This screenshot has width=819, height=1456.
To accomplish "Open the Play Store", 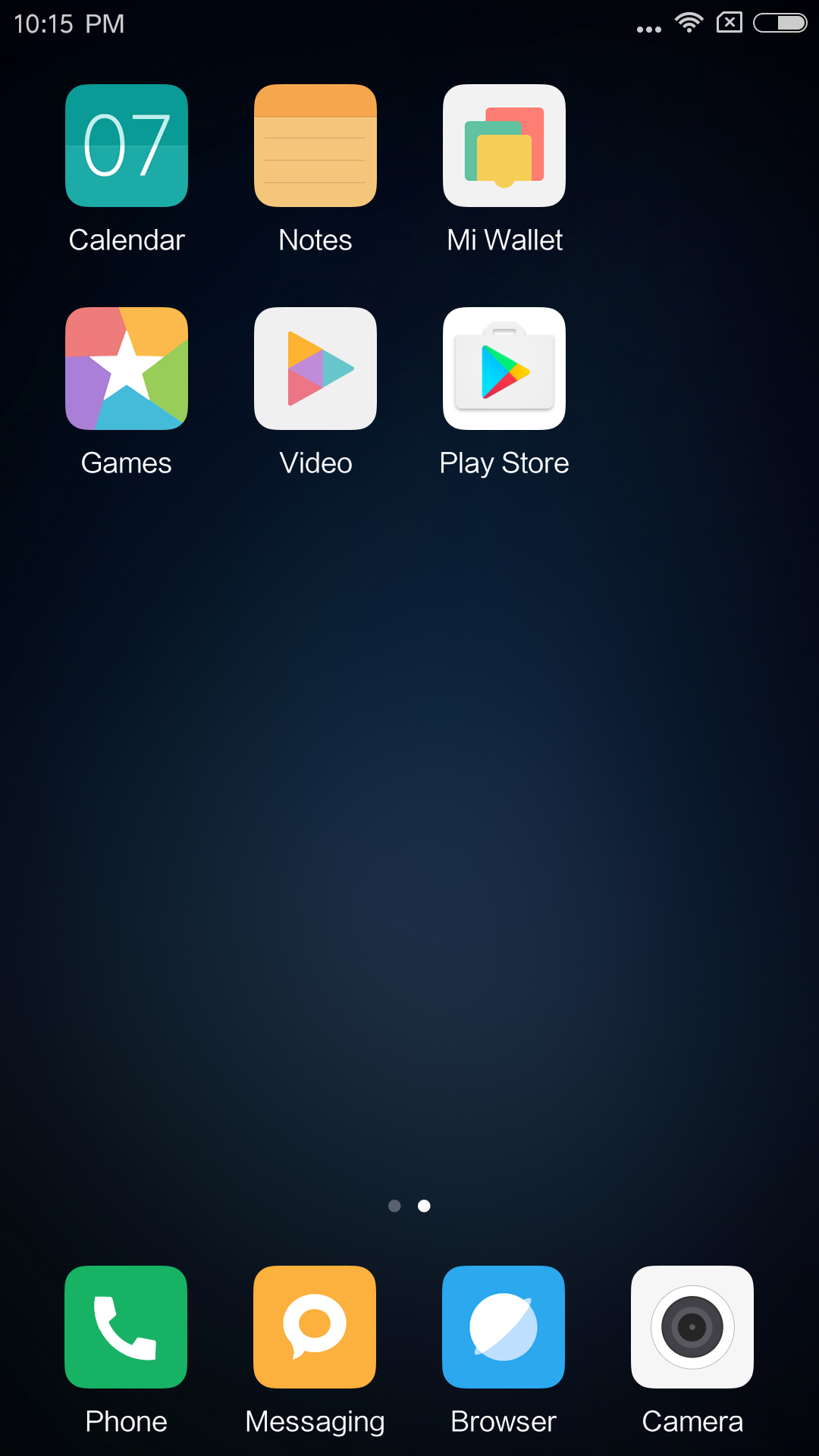I will 504,369.
